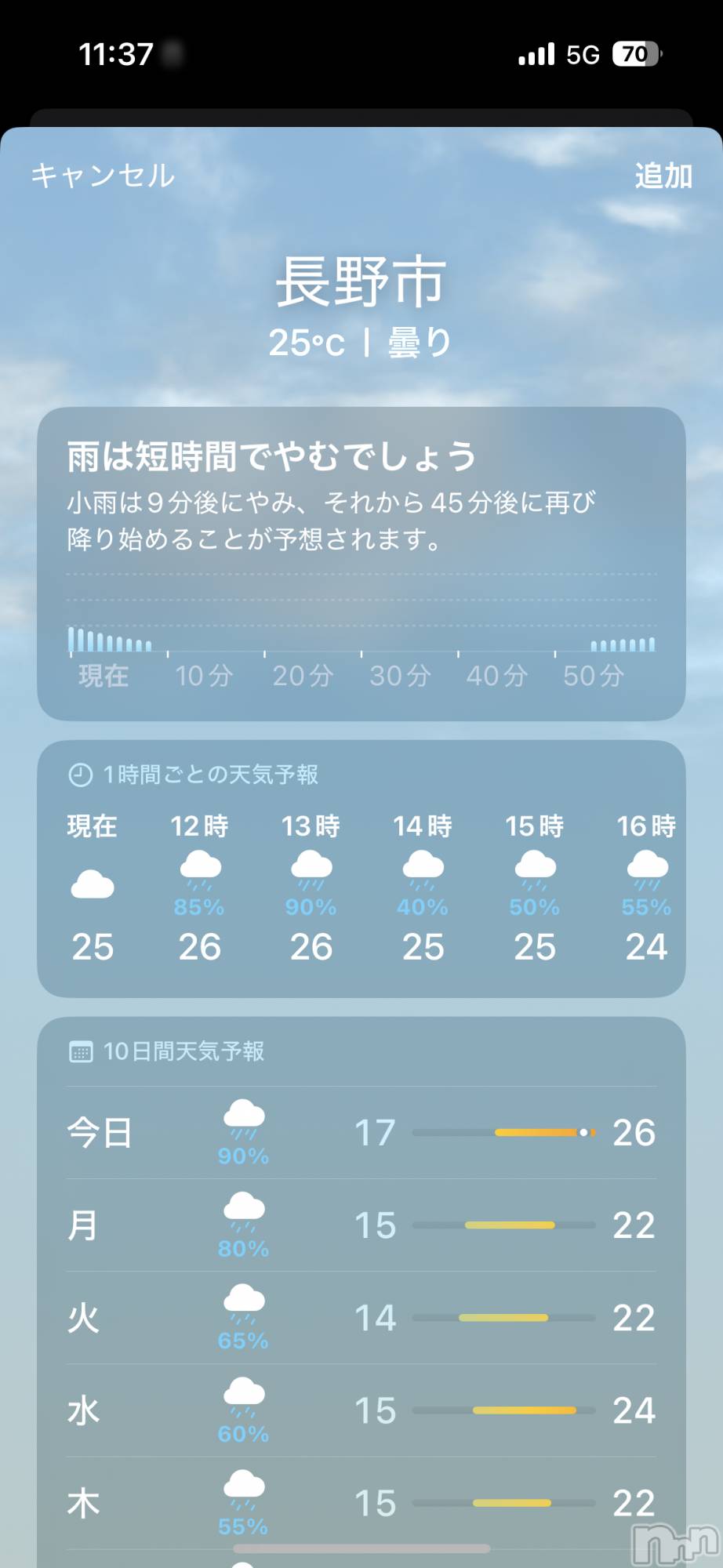
Task: Open the 木 forecast row
Action: pos(361,1503)
